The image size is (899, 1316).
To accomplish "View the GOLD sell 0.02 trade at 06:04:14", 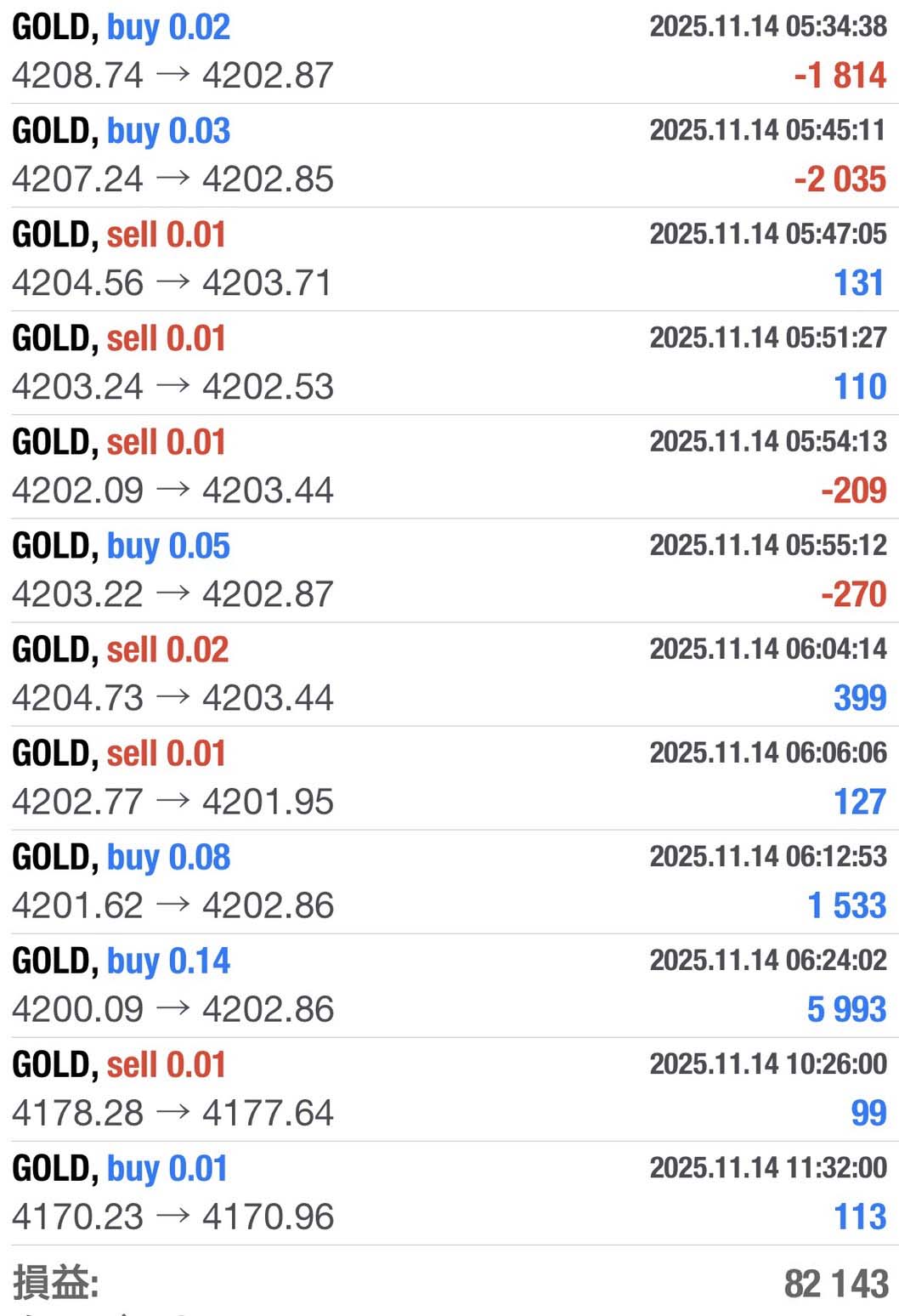I will tap(449, 673).
